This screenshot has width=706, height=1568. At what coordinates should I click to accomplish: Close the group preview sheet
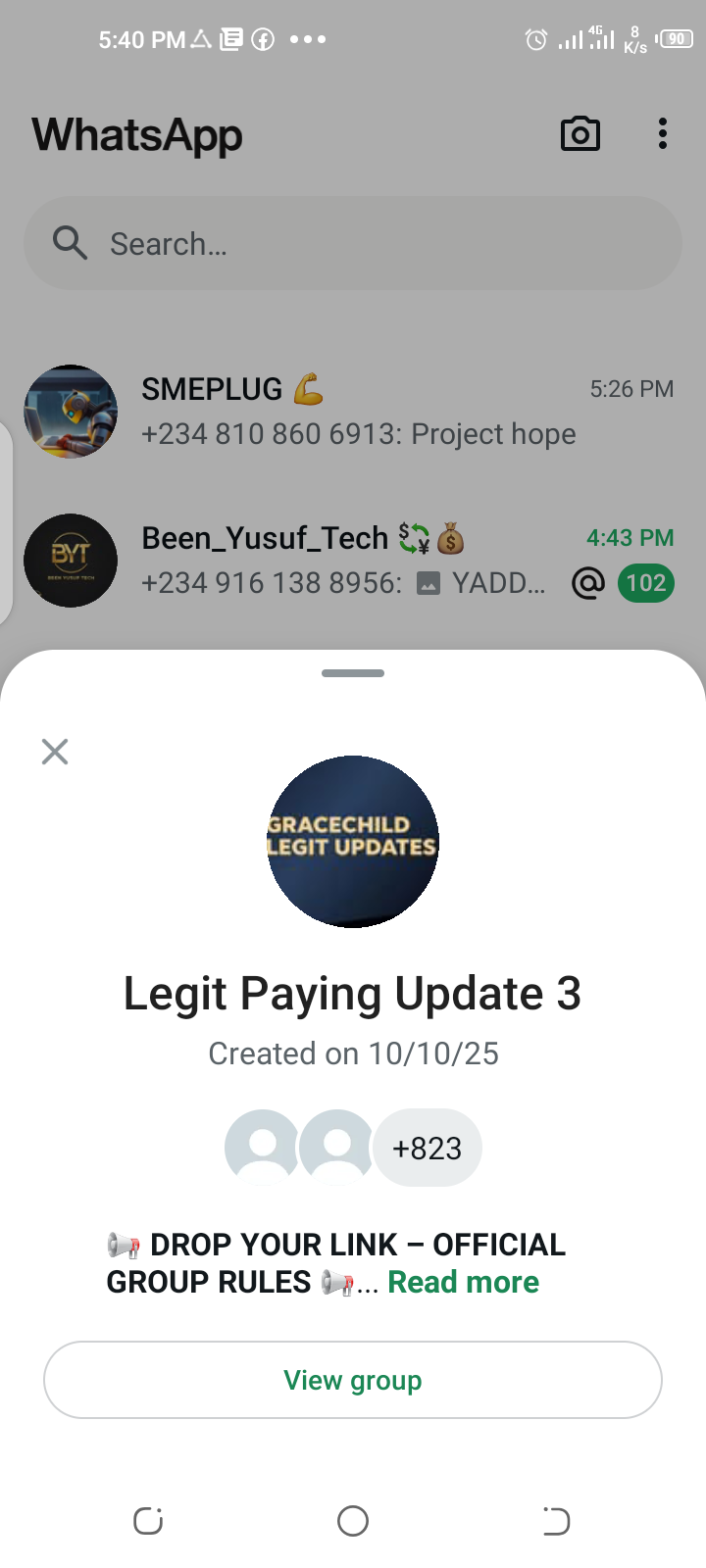point(55,752)
